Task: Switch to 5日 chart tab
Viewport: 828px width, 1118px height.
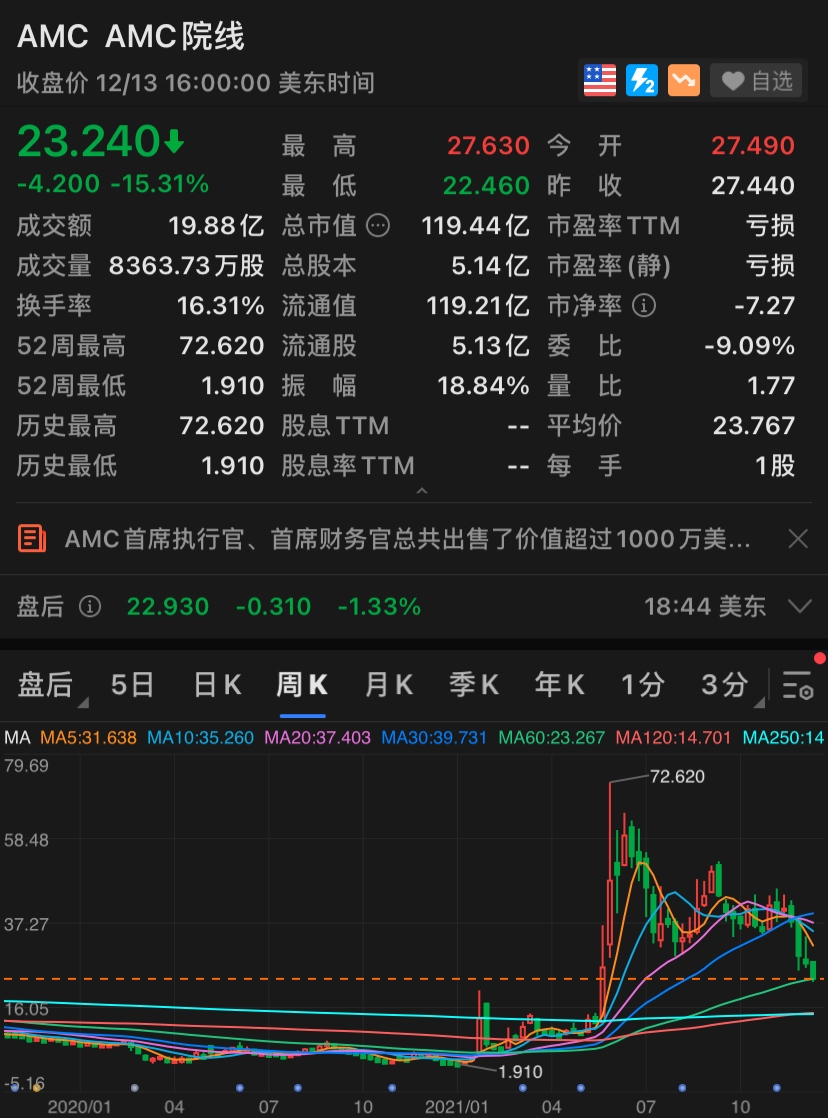Action: (132, 685)
